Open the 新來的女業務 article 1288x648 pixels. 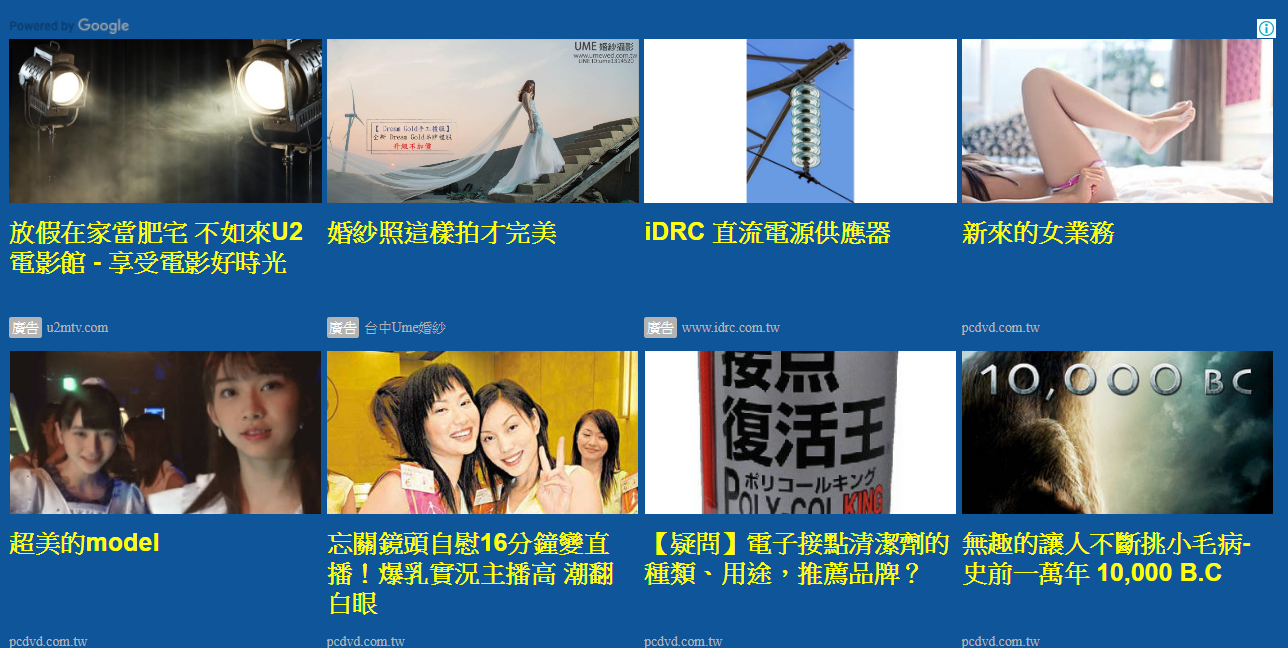(x=1037, y=233)
